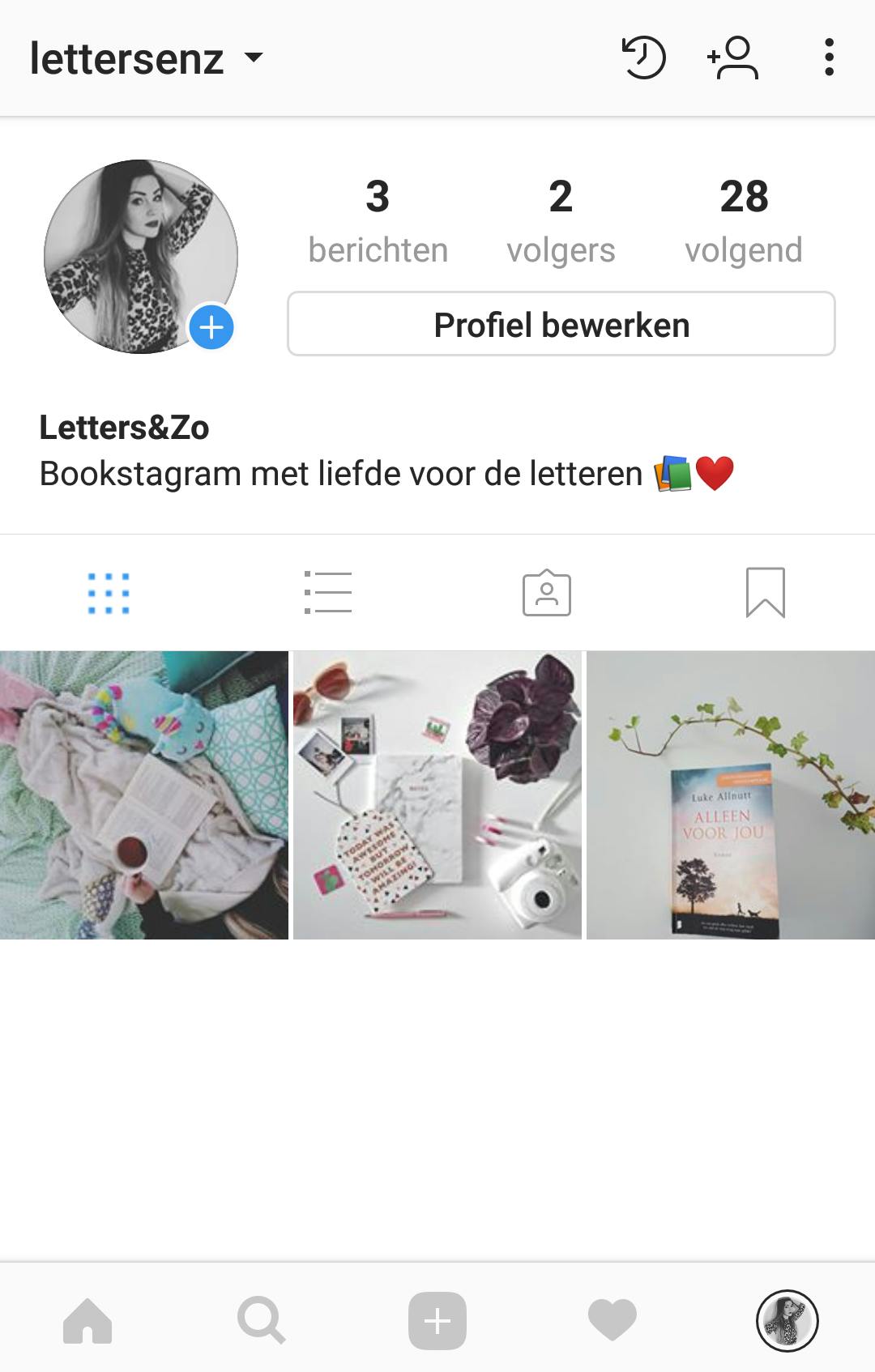Select the profile tab in bottom bar
Viewport: 875px width, 1372px height.
(787, 1320)
